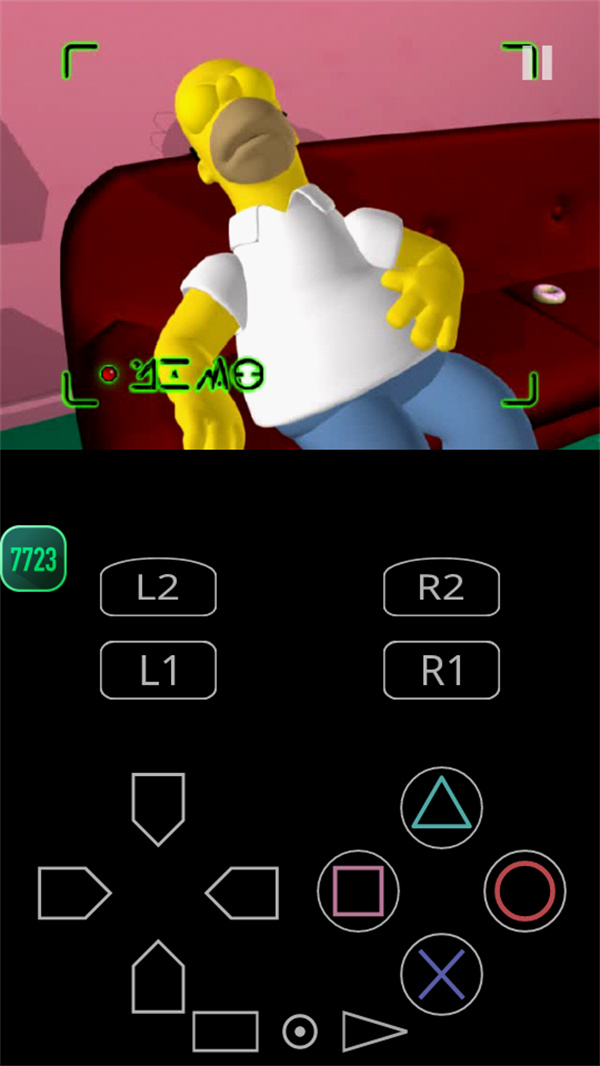The image size is (600, 1066).
Task: Tap the R2 shoulder button
Action: click(x=441, y=588)
